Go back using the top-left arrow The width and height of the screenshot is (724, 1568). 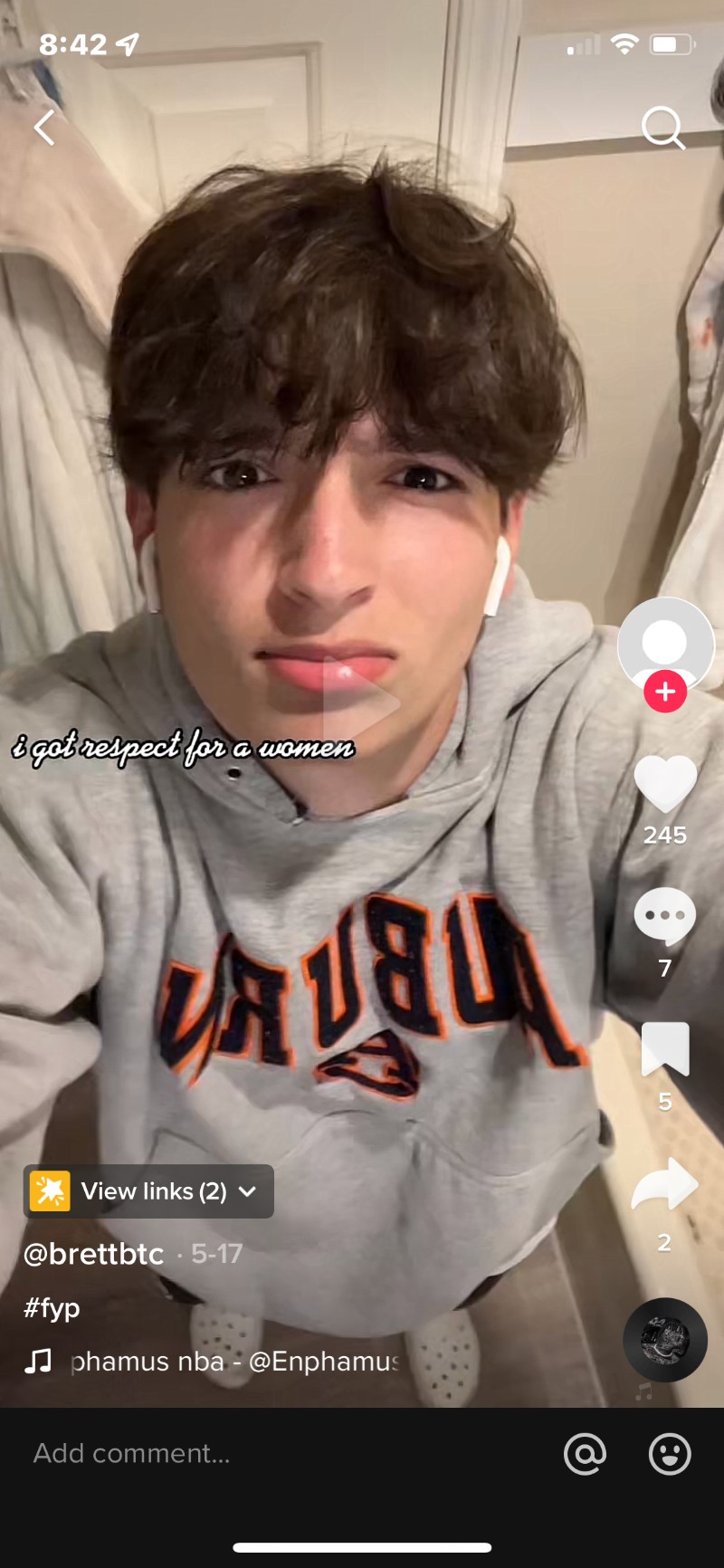[44, 128]
